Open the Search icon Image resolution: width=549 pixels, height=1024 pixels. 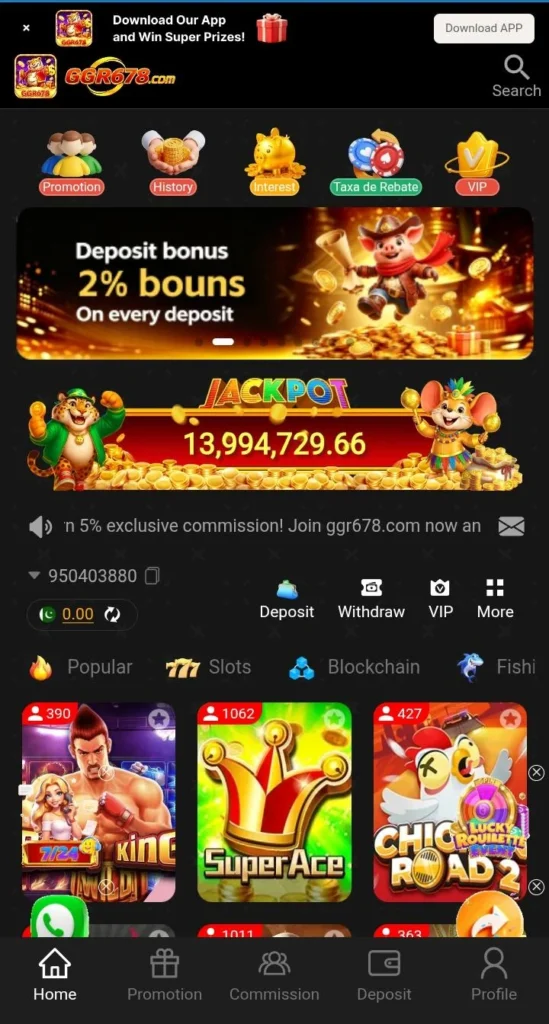coord(516,77)
